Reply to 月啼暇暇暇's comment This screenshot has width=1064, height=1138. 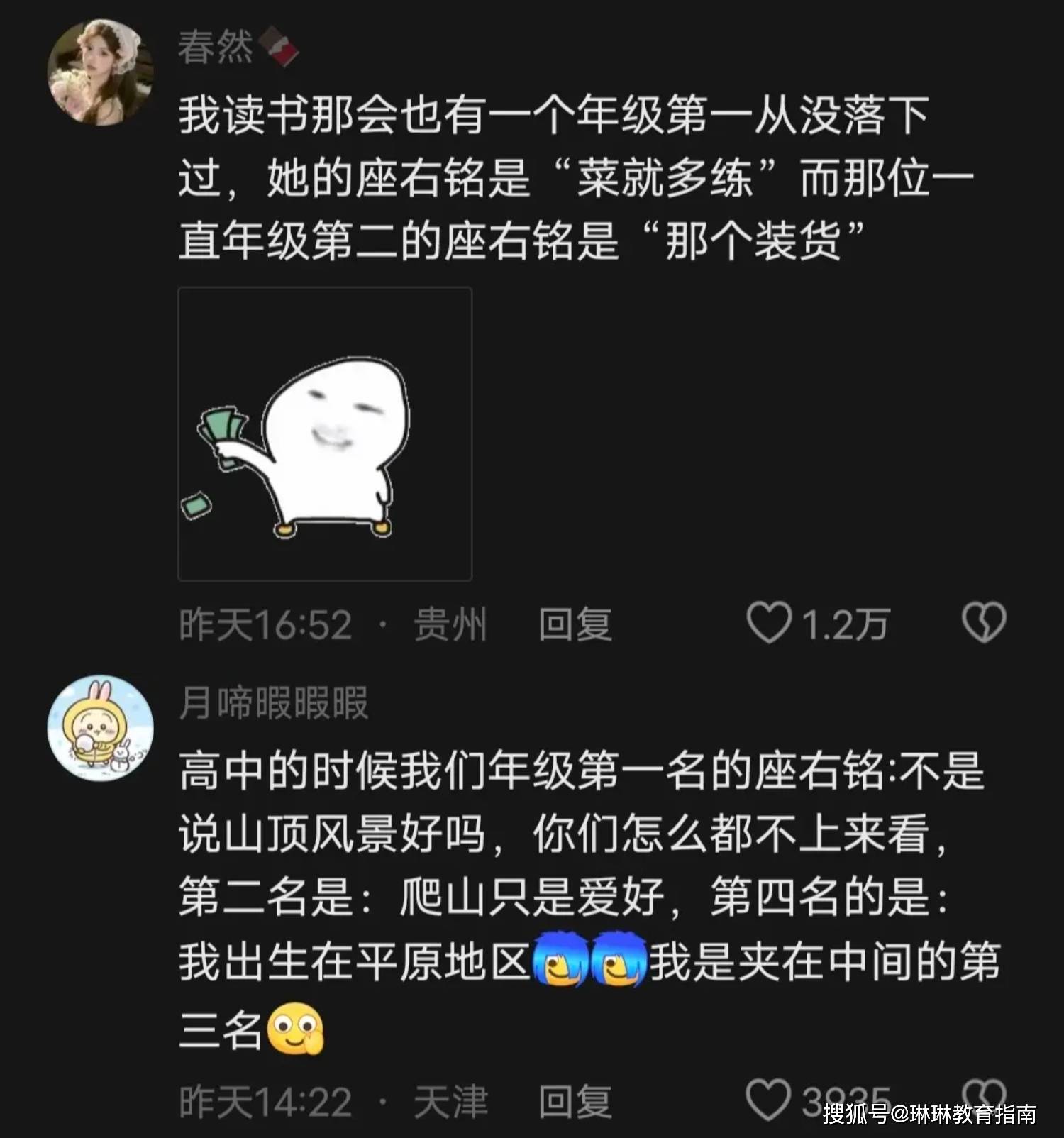[x=575, y=1102]
